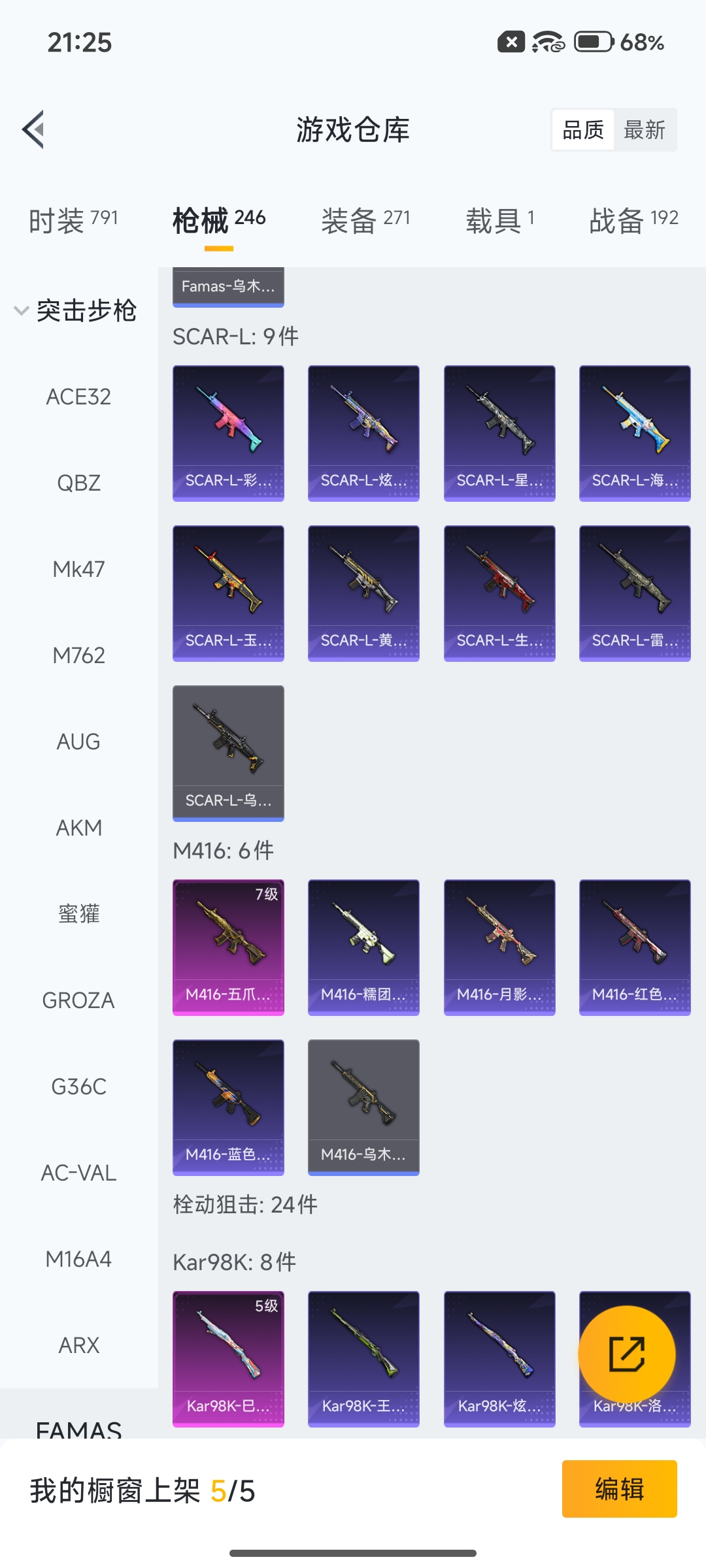Go back using the top-left arrow
Image resolution: width=706 pixels, height=1568 pixels.
click(34, 129)
